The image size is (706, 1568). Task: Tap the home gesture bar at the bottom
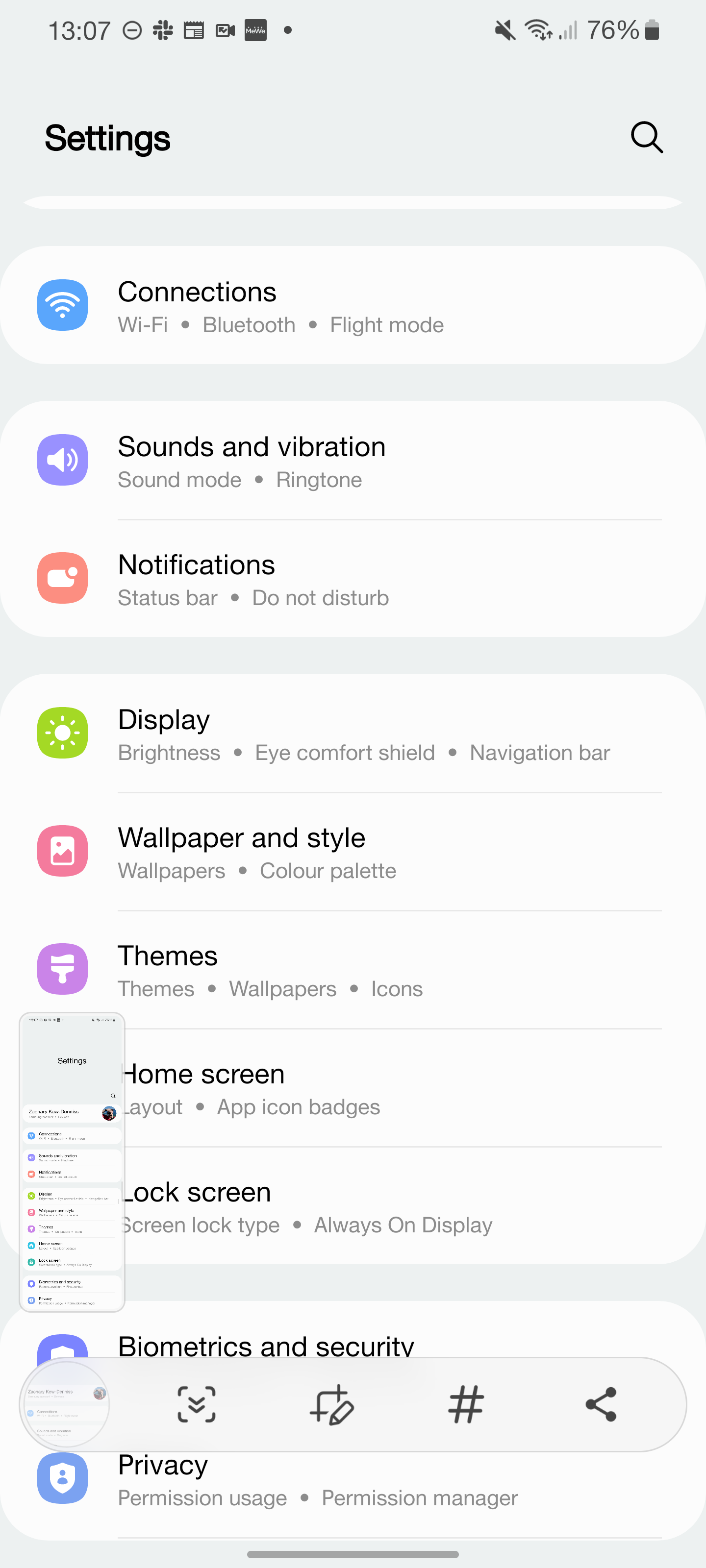(353, 1553)
